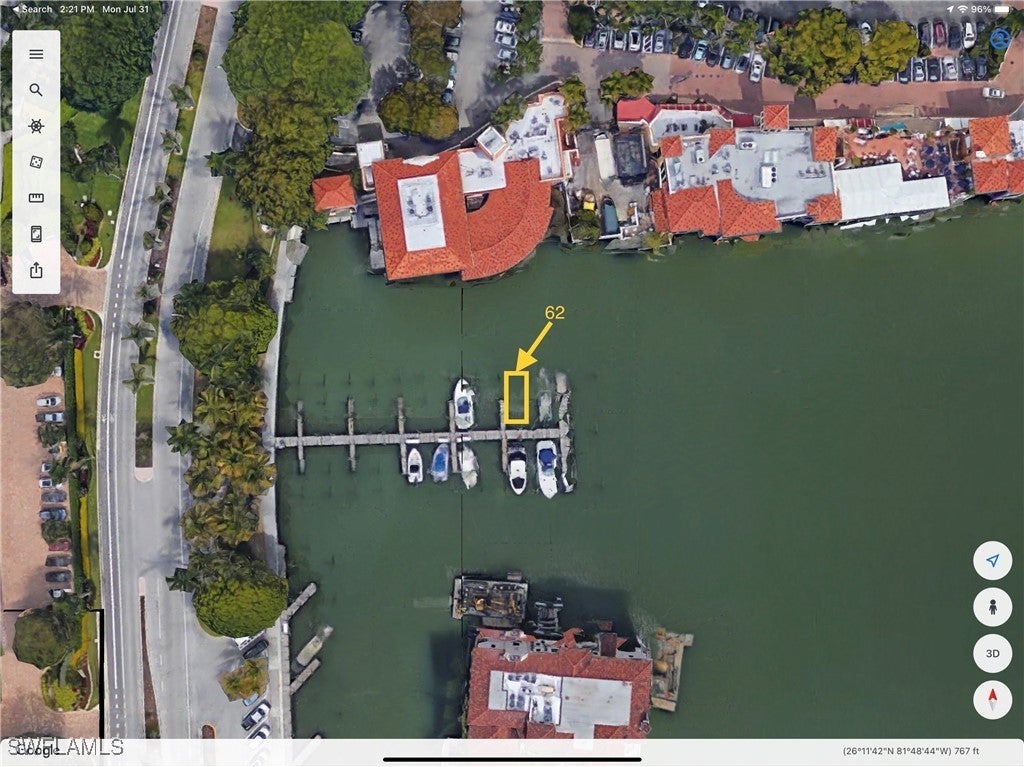Image resolution: width=1024 pixels, height=767 pixels.
Task: Tap the phone-shaped icon
Action: click(36, 234)
